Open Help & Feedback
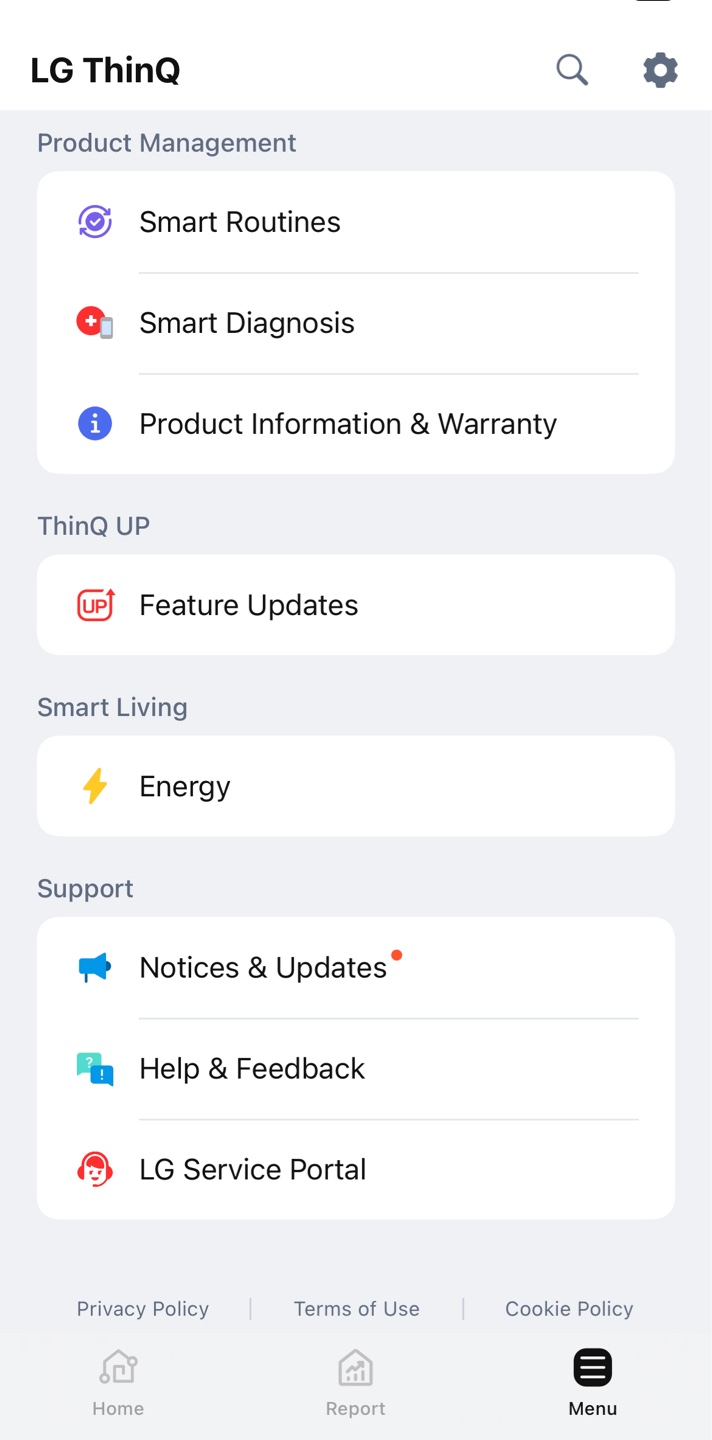712x1440 pixels. [x=355, y=1069]
